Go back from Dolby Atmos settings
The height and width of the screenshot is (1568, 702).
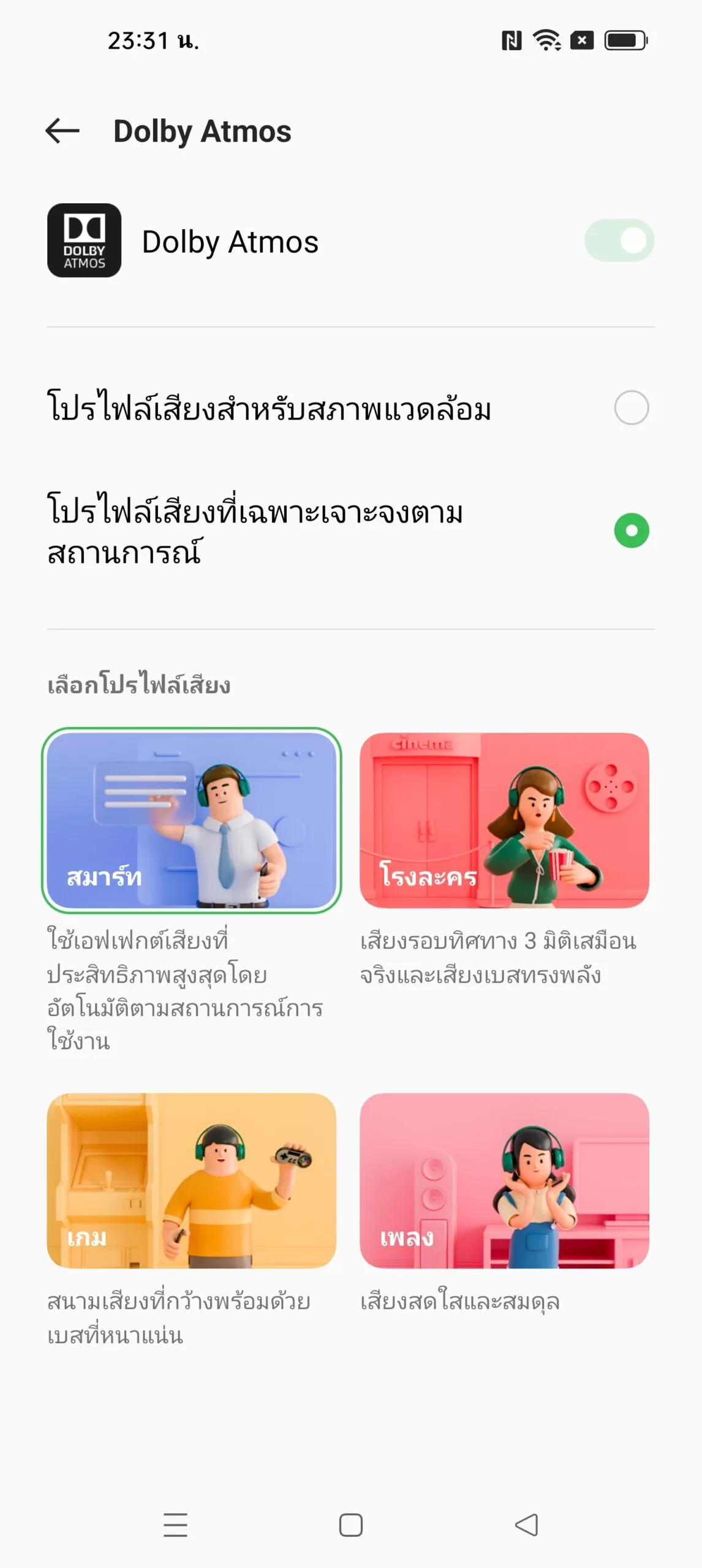[62, 131]
